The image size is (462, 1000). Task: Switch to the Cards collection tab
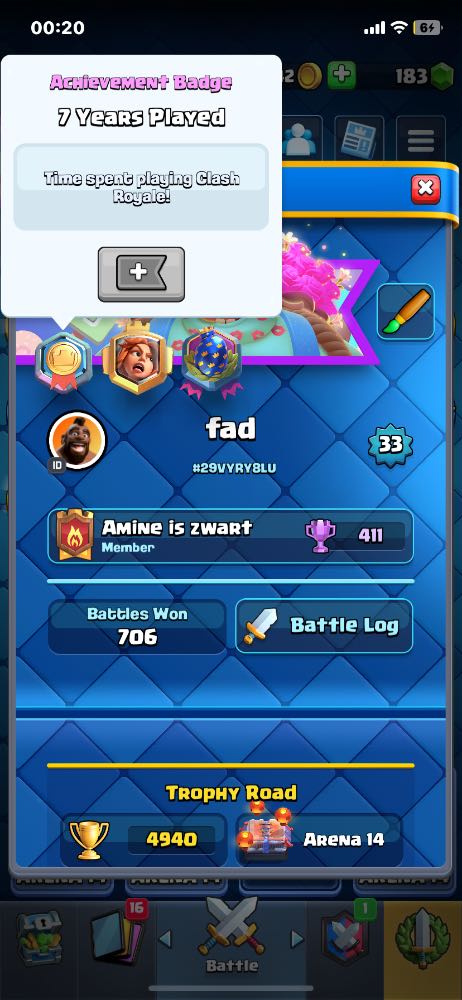point(119,936)
